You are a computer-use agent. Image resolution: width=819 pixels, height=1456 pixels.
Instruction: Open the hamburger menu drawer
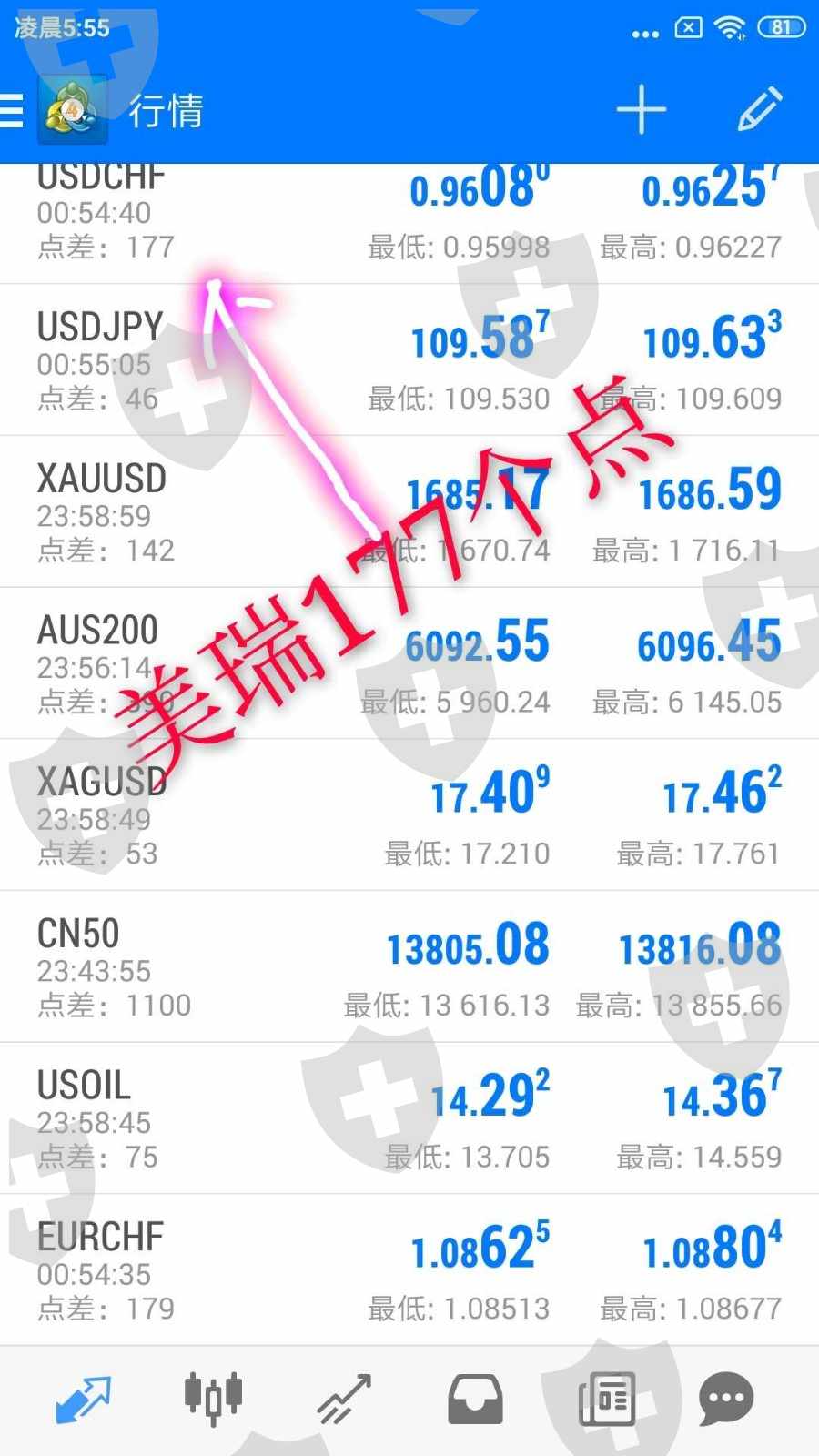tap(11, 110)
